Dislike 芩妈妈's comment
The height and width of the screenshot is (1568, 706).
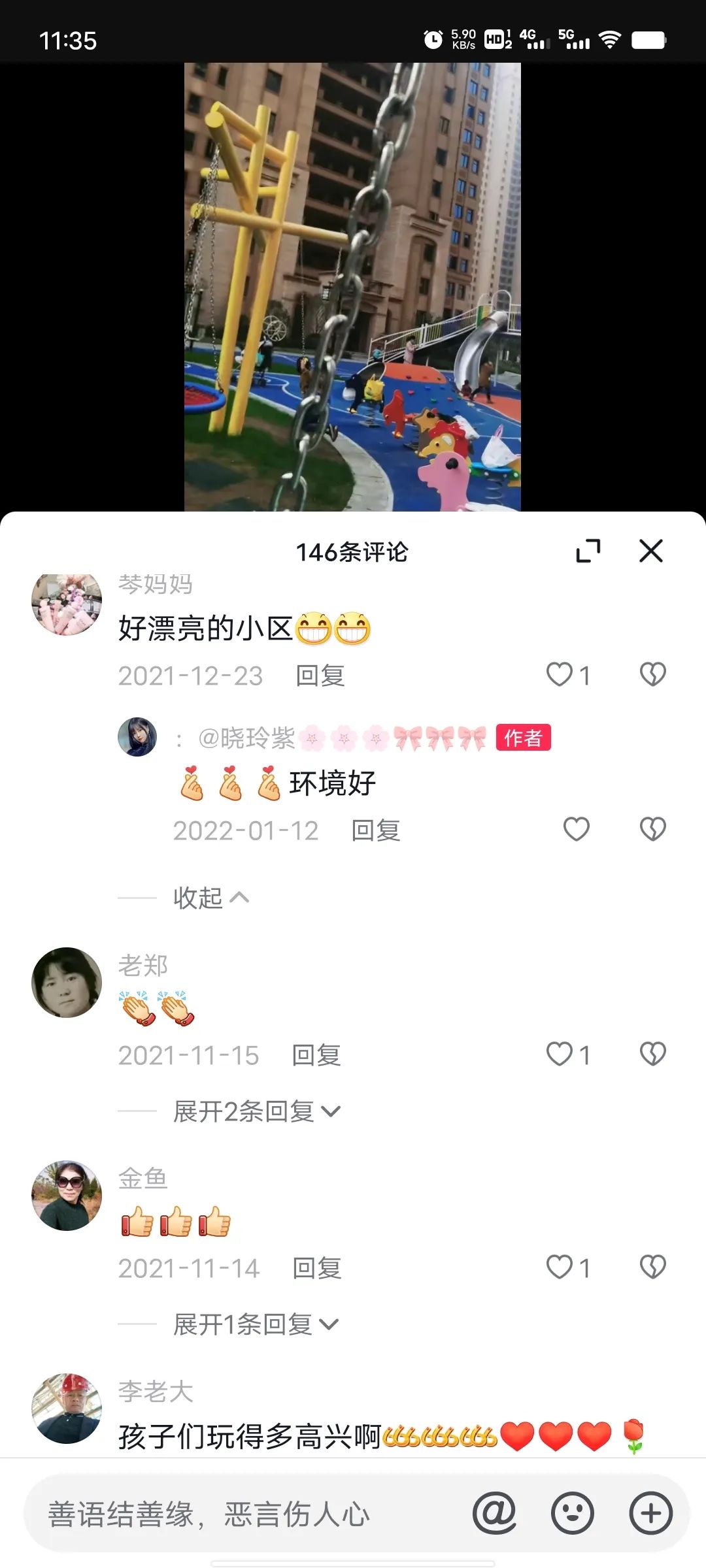[x=652, y=675]
